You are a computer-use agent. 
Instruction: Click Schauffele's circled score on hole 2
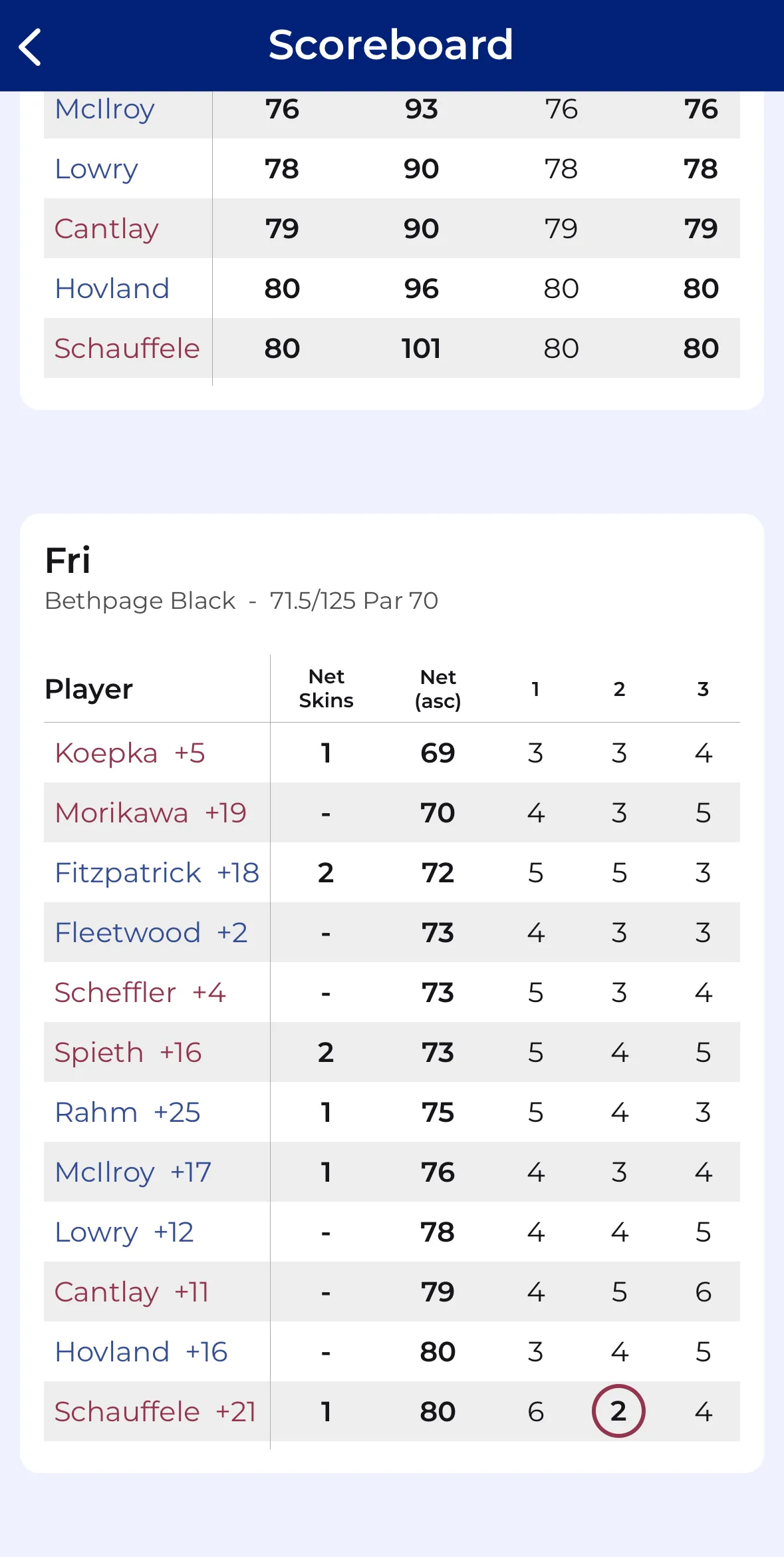[619, 1411]
